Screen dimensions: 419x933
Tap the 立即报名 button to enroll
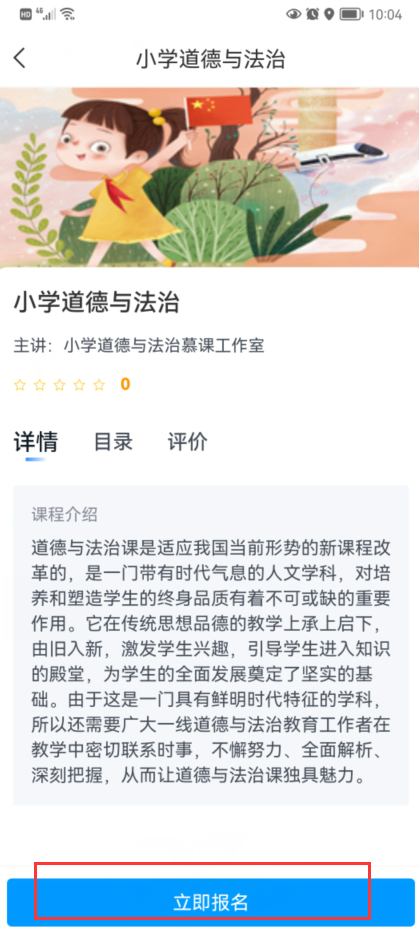pyautogui.click(x=210, y=902)
